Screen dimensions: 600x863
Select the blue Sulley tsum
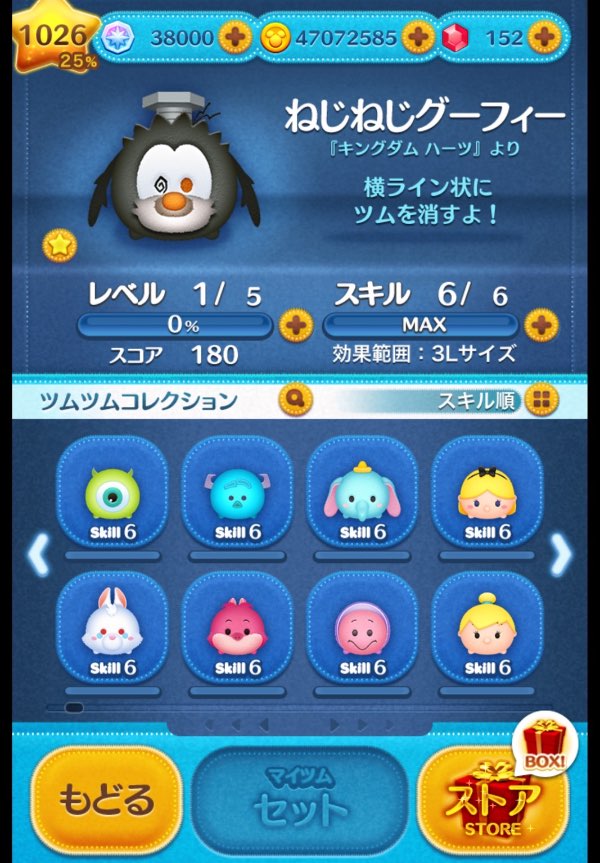[237, 497]
